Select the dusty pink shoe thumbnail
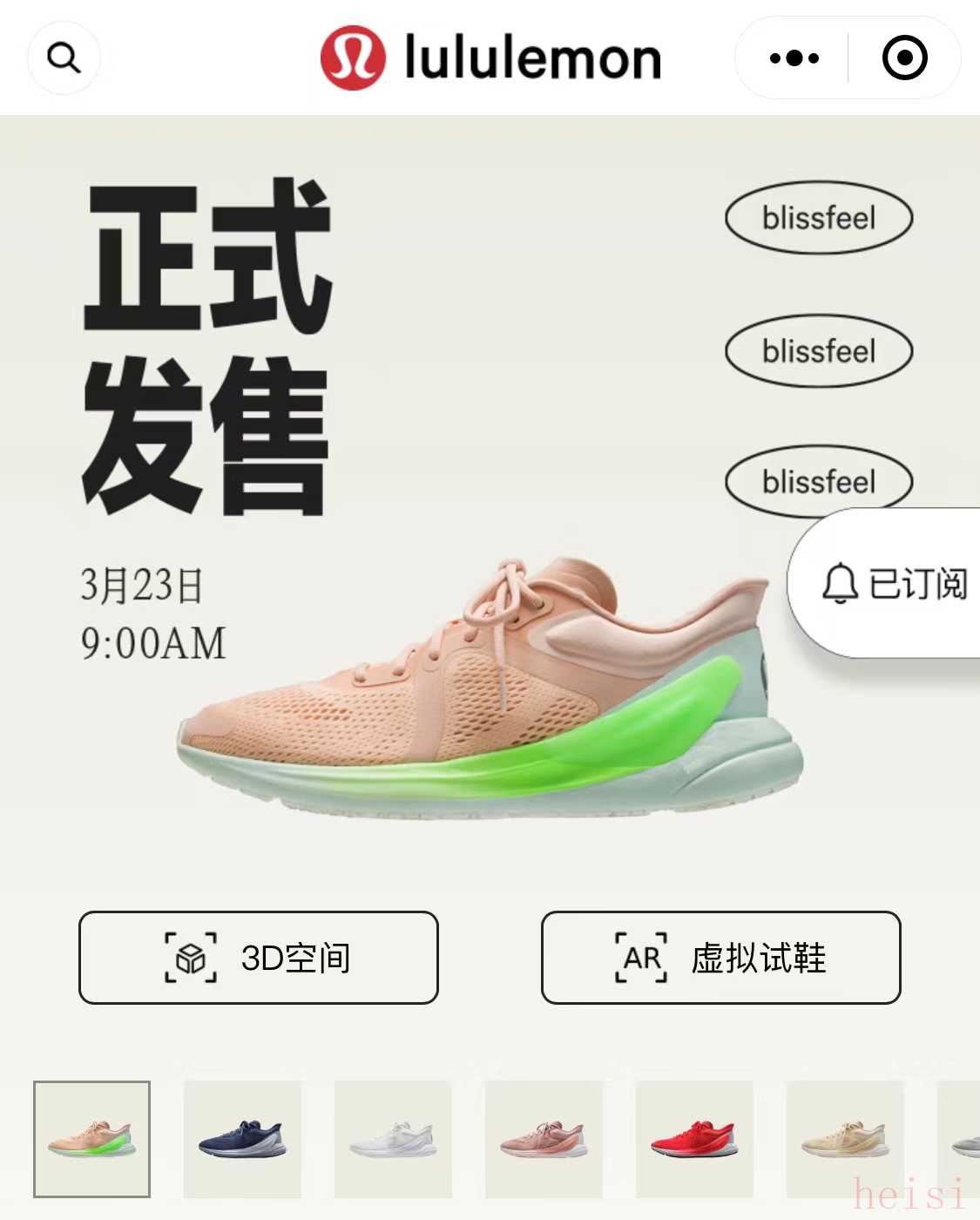 tap(544, 1139)
